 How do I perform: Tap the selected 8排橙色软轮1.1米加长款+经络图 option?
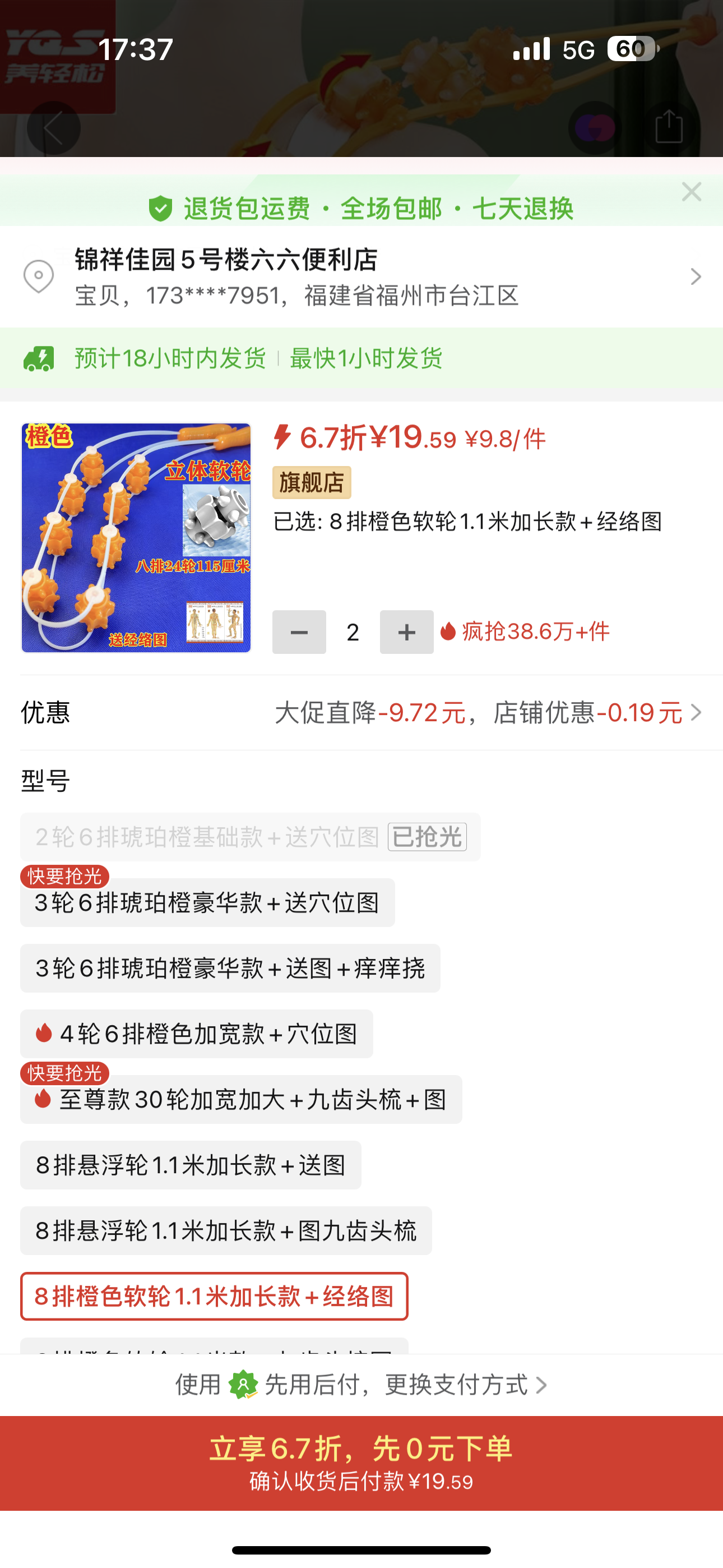(x=214, y=1297)
